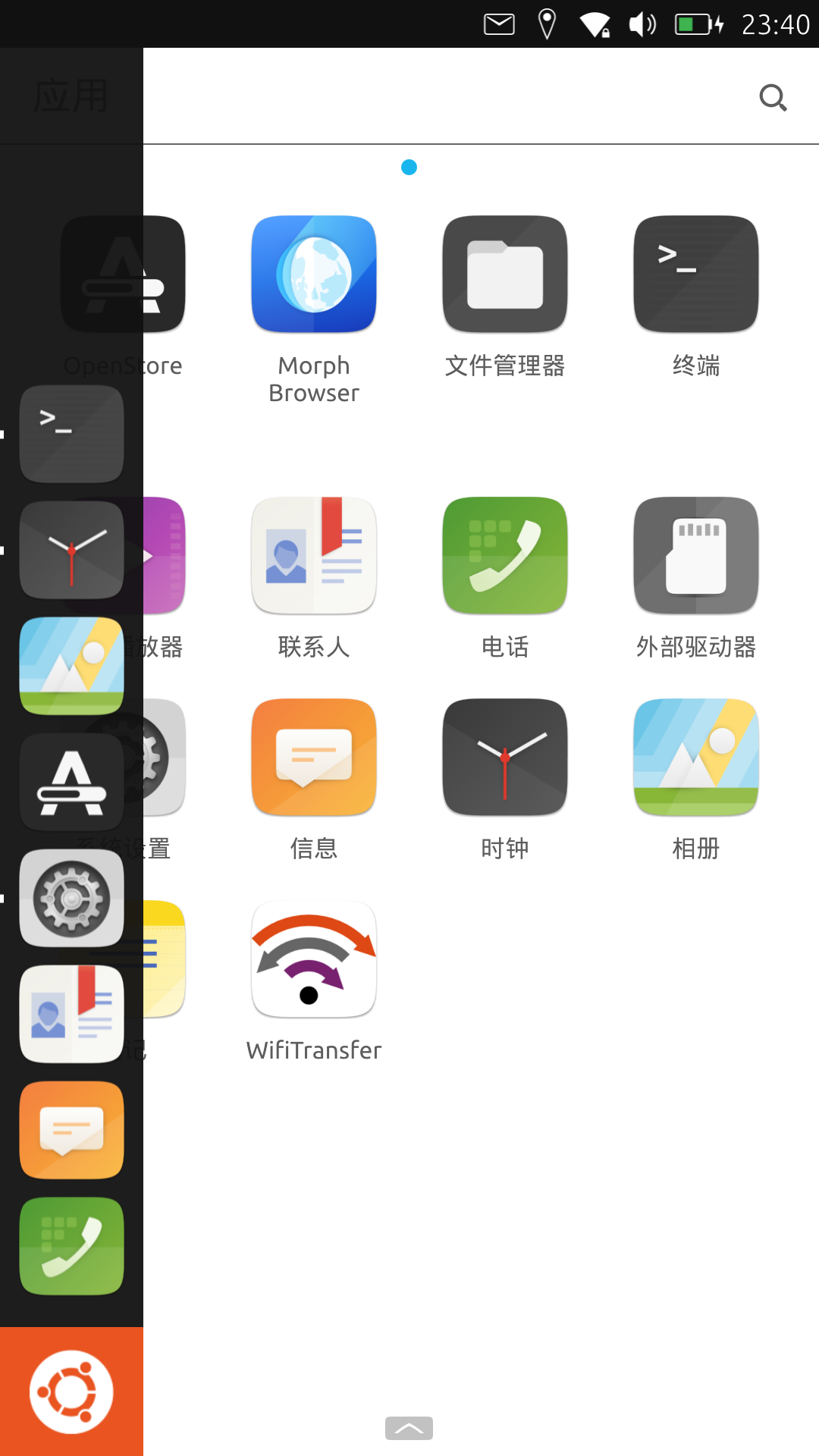The image size is (819, 1456).
Task: Launch the 电话 phone app
Action: (x=504, y=555)
